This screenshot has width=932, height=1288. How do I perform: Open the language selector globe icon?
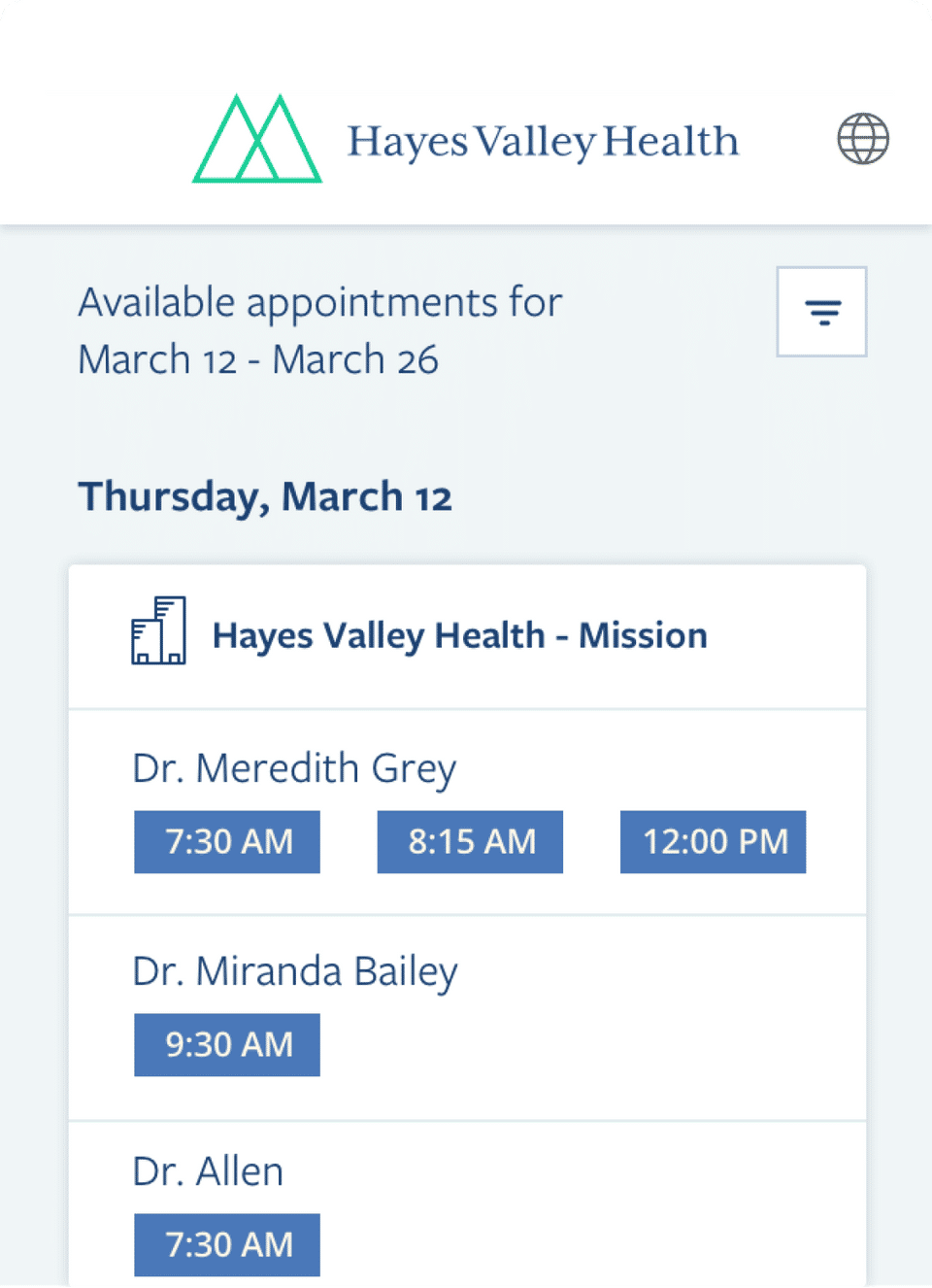point(861,139)
